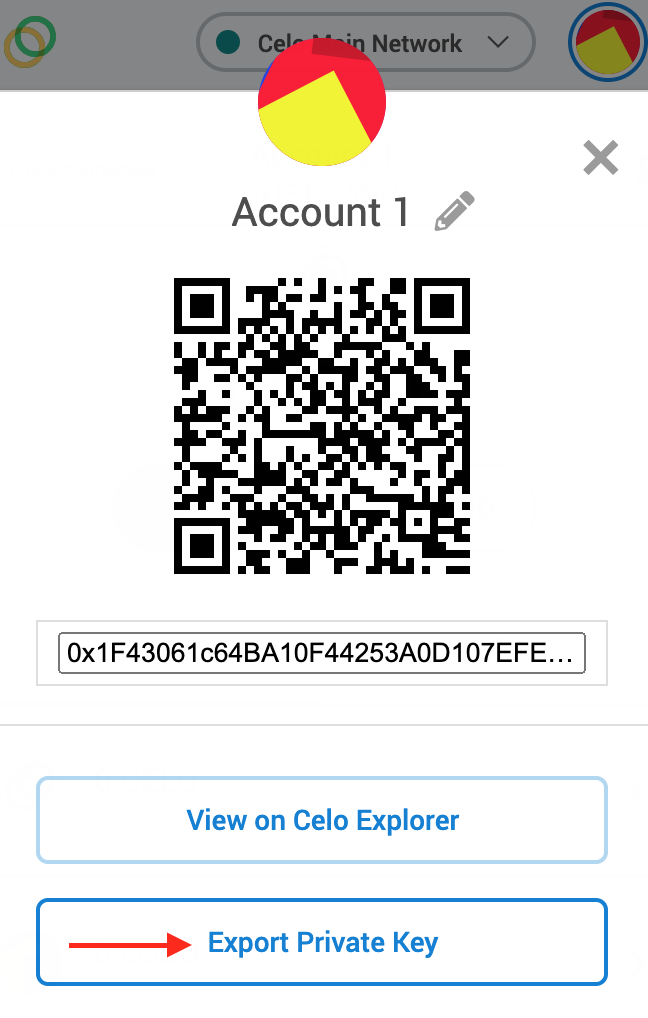Tap the wallet address field
This screenshot has height=1018, width=648.
(x=321, y=653)
